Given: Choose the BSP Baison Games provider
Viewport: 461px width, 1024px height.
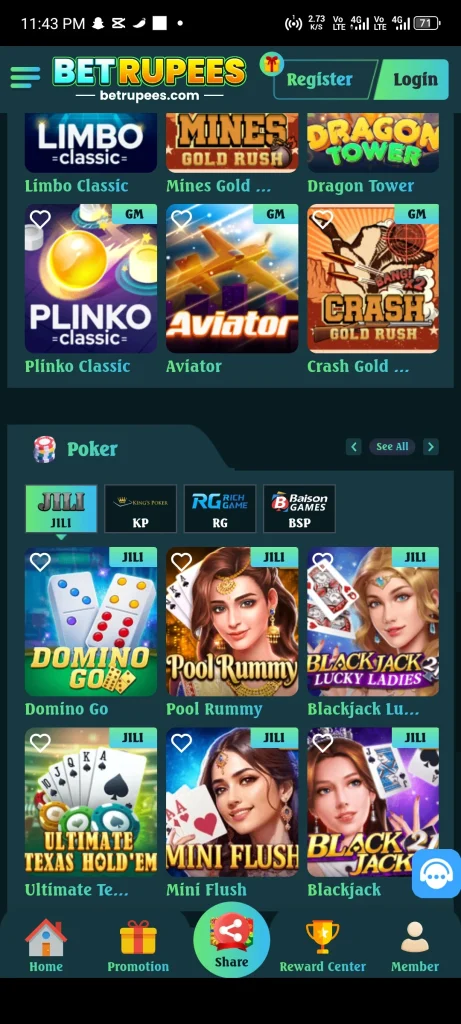Looking at the screenshot, I should [299, 509].
